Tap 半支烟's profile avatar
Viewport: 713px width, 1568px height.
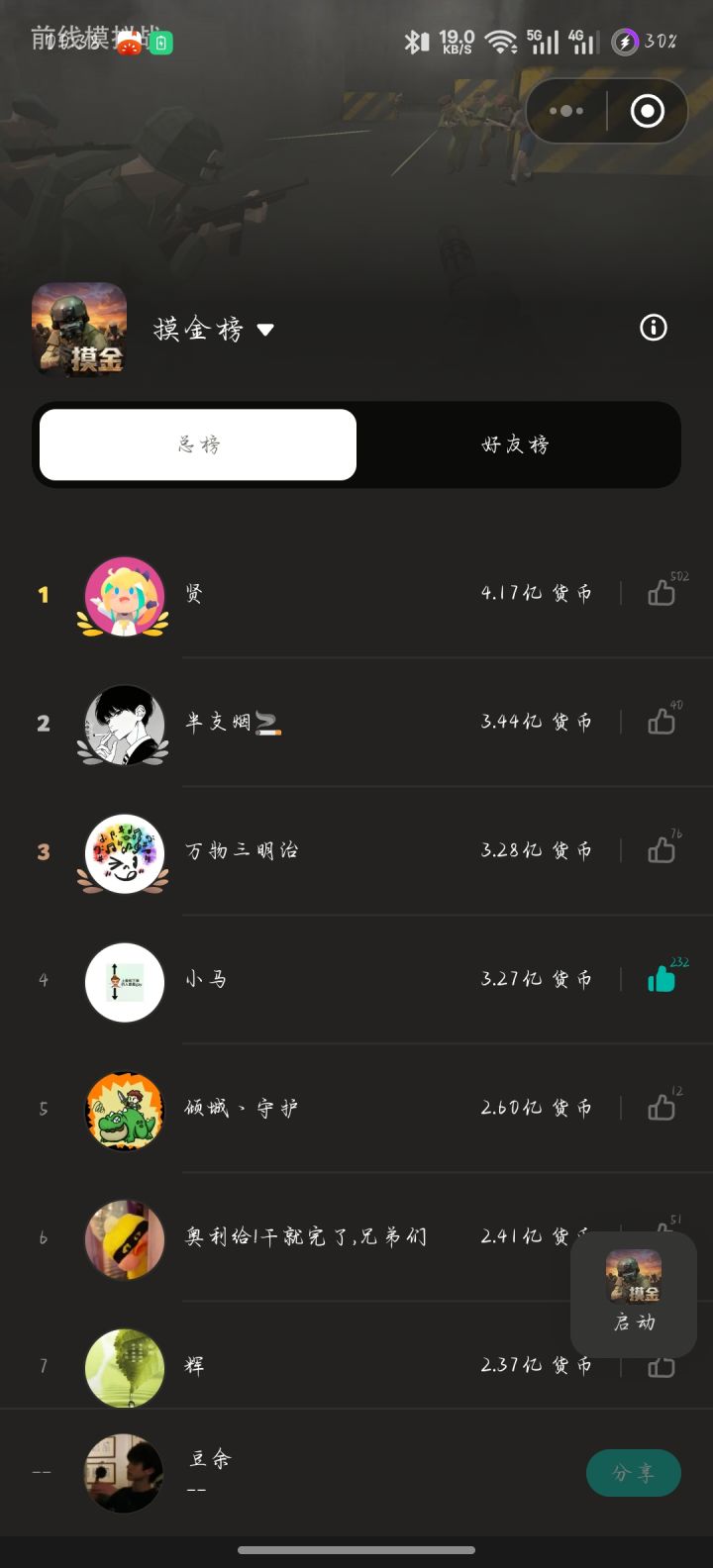pos(124,723)
